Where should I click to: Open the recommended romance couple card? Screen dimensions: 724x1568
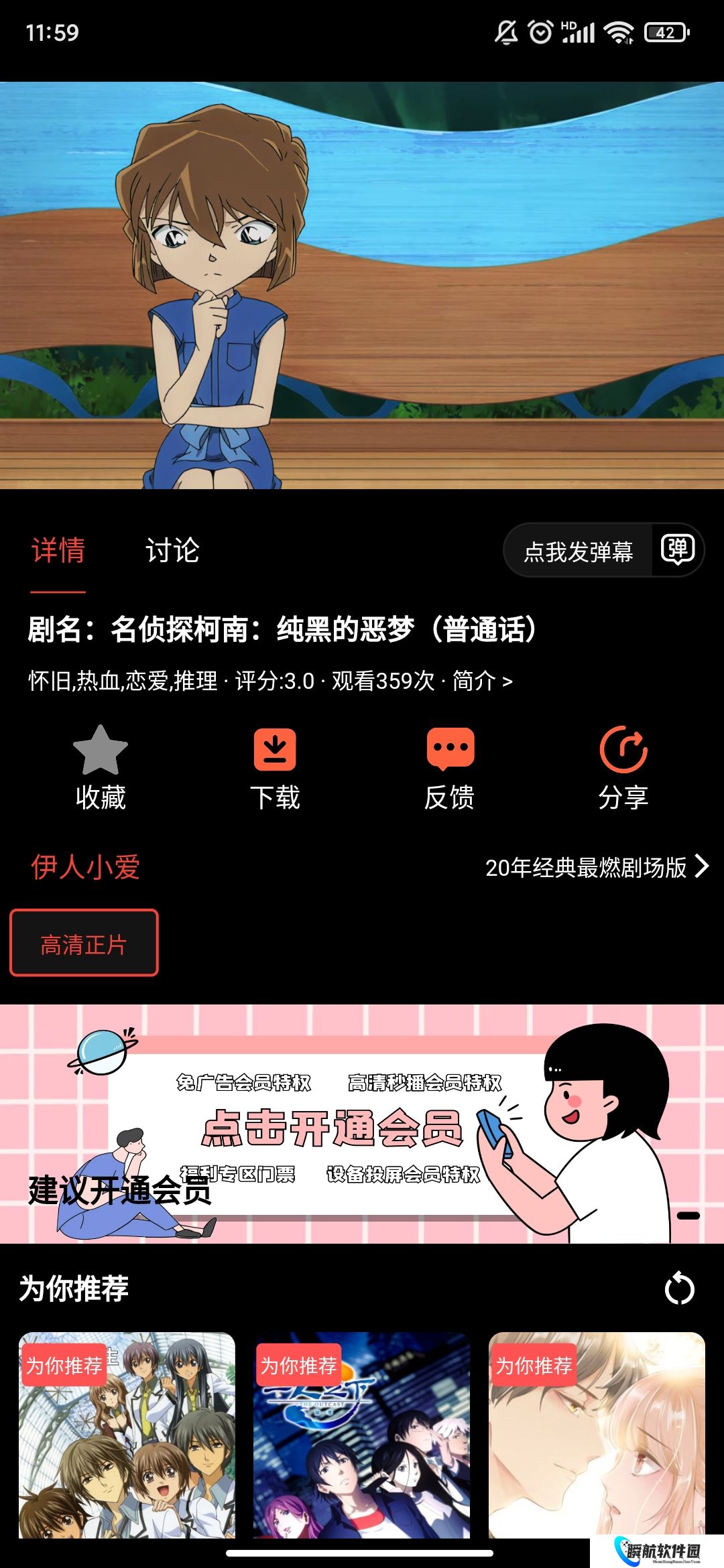(597, 1434)
